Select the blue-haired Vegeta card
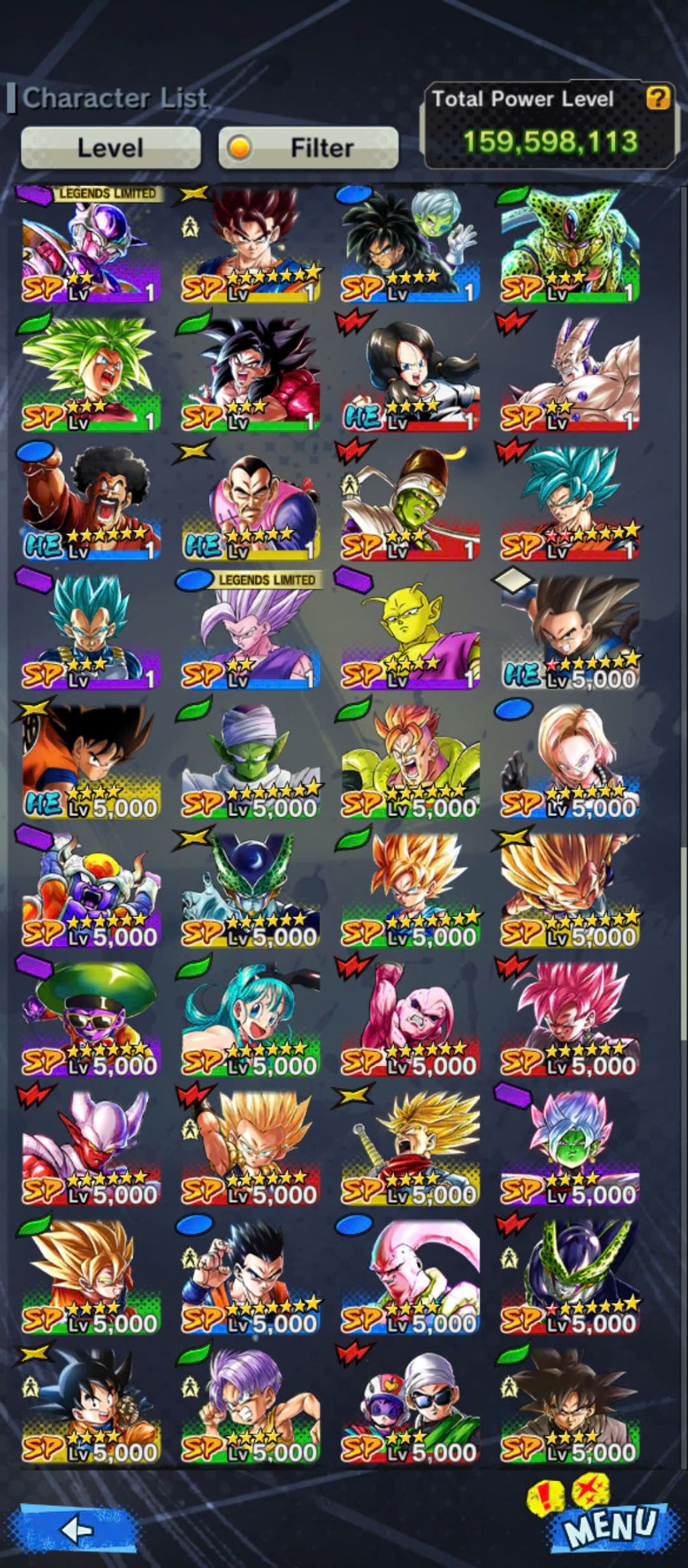 [x=90, y=631]
